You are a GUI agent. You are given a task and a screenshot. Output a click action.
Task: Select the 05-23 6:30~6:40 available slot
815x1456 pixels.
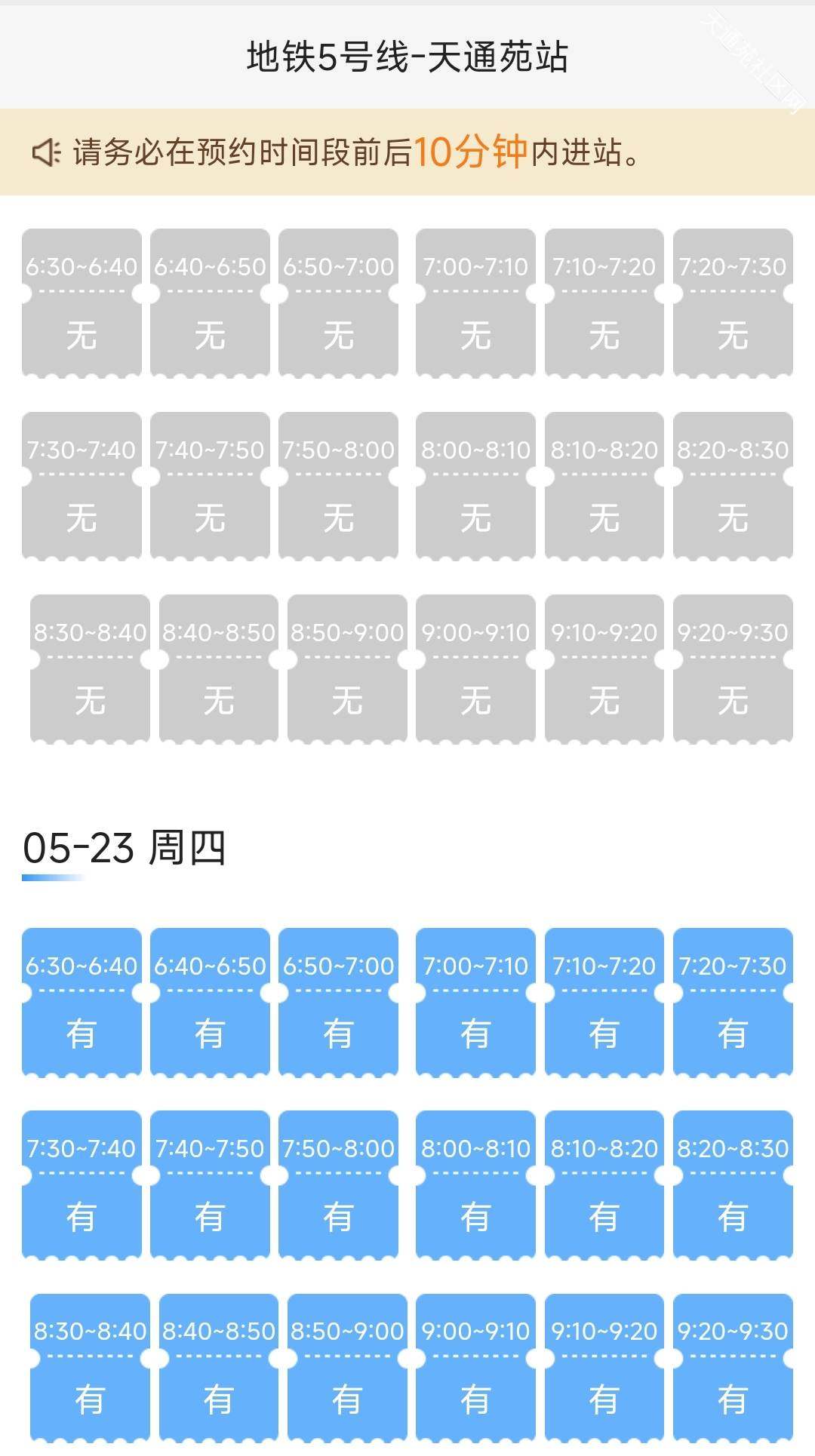pyautogui.click(x=81, y=1002)
